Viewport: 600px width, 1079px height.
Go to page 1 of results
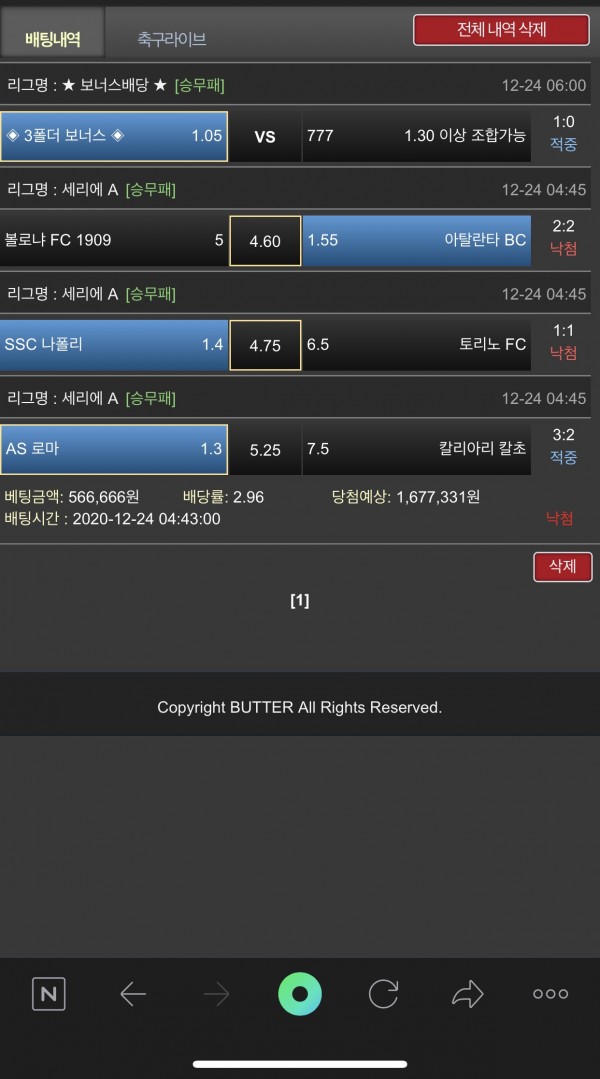pyautogui.click(x=300, y=600)
